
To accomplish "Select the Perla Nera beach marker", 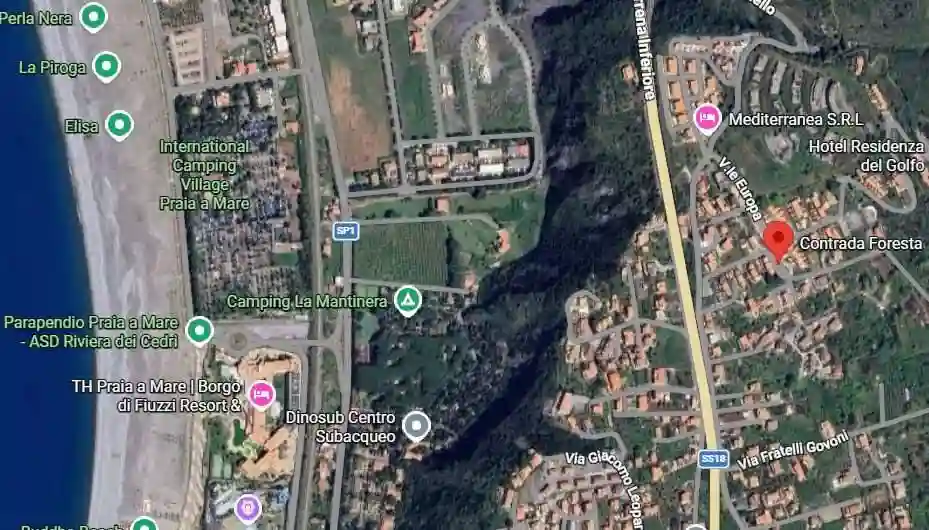I will [93, 17].
